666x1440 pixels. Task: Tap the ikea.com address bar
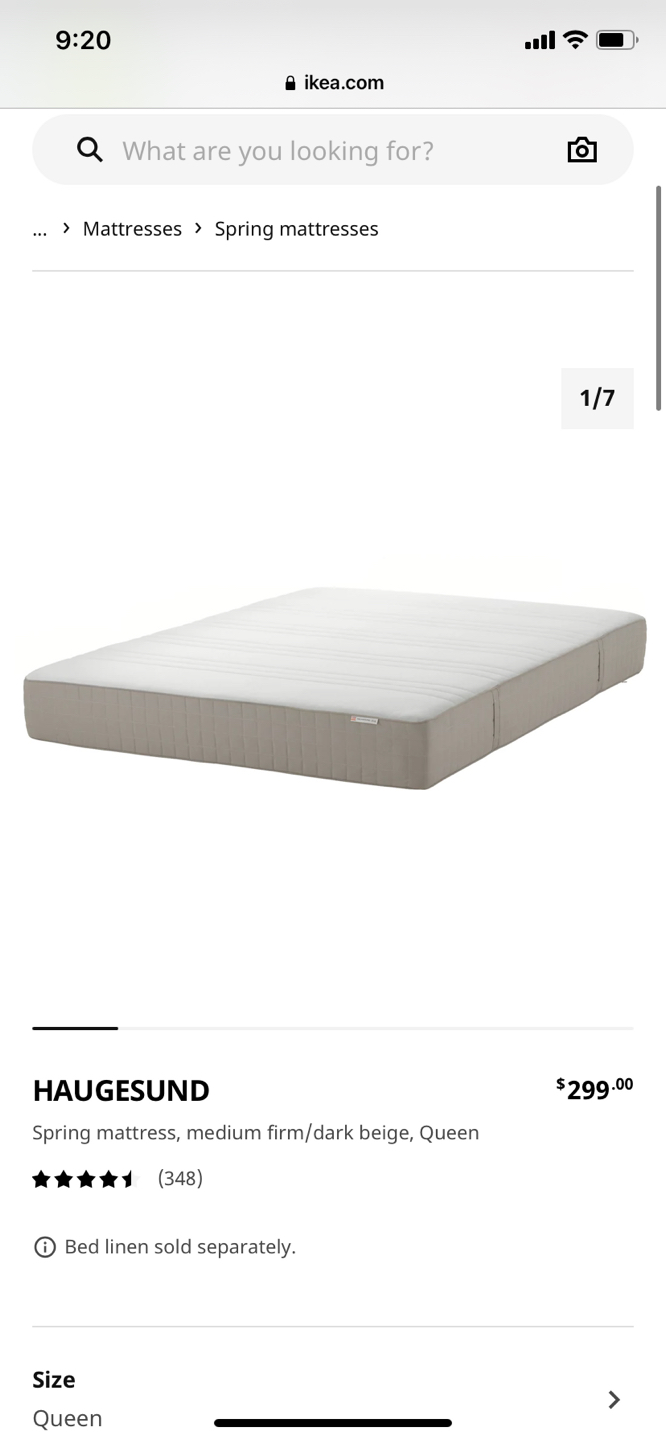[x=334, y=83]
